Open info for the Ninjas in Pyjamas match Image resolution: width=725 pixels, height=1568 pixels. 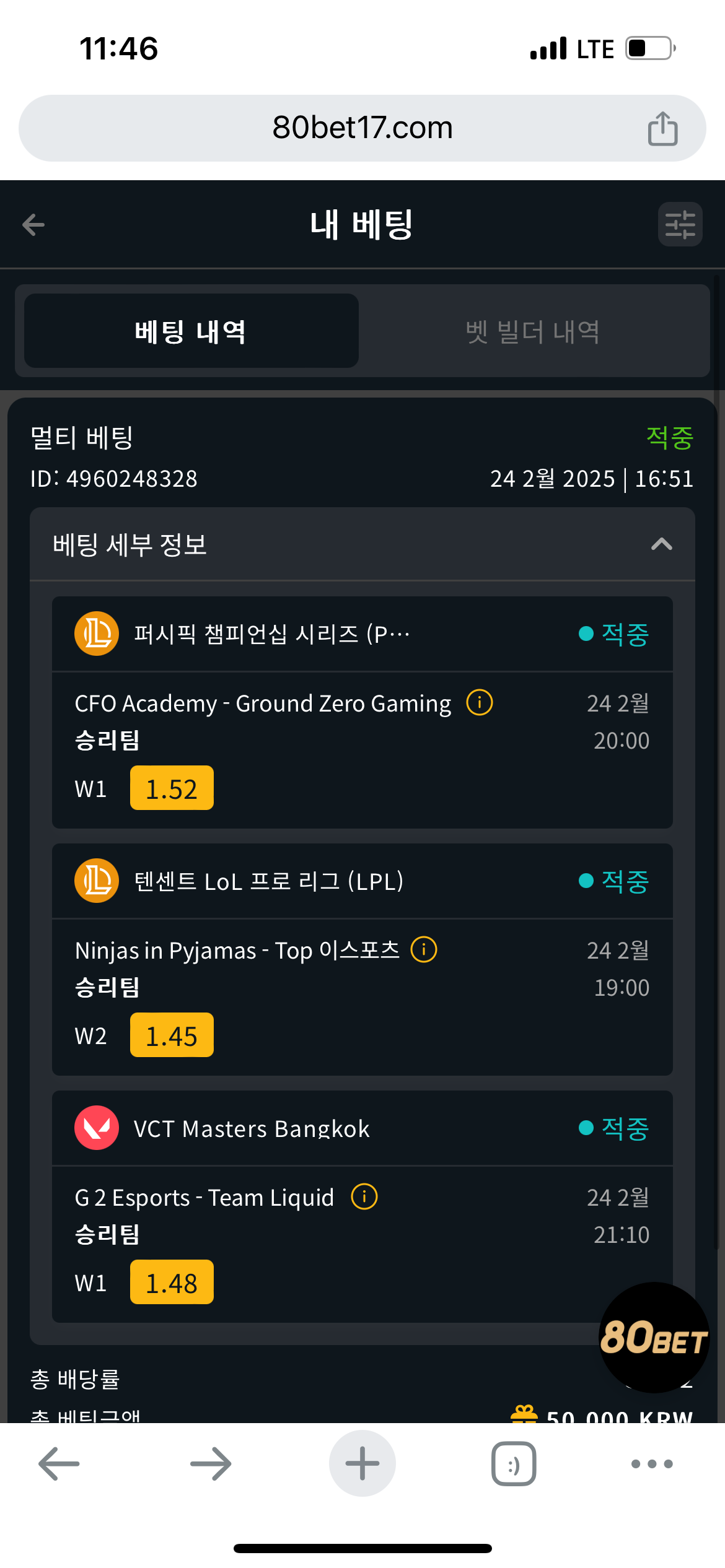(424, 949)
